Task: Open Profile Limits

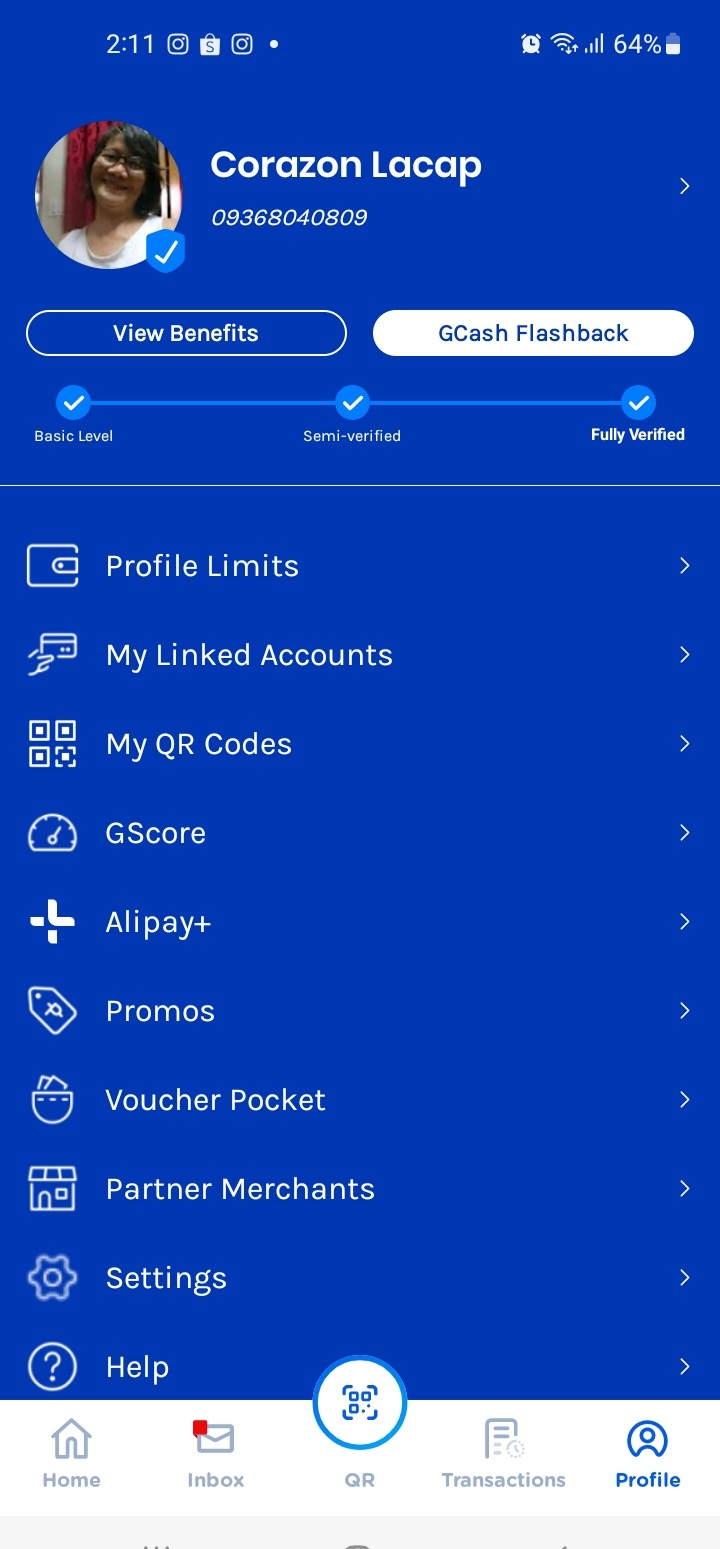Action: (x=360, y=566)
